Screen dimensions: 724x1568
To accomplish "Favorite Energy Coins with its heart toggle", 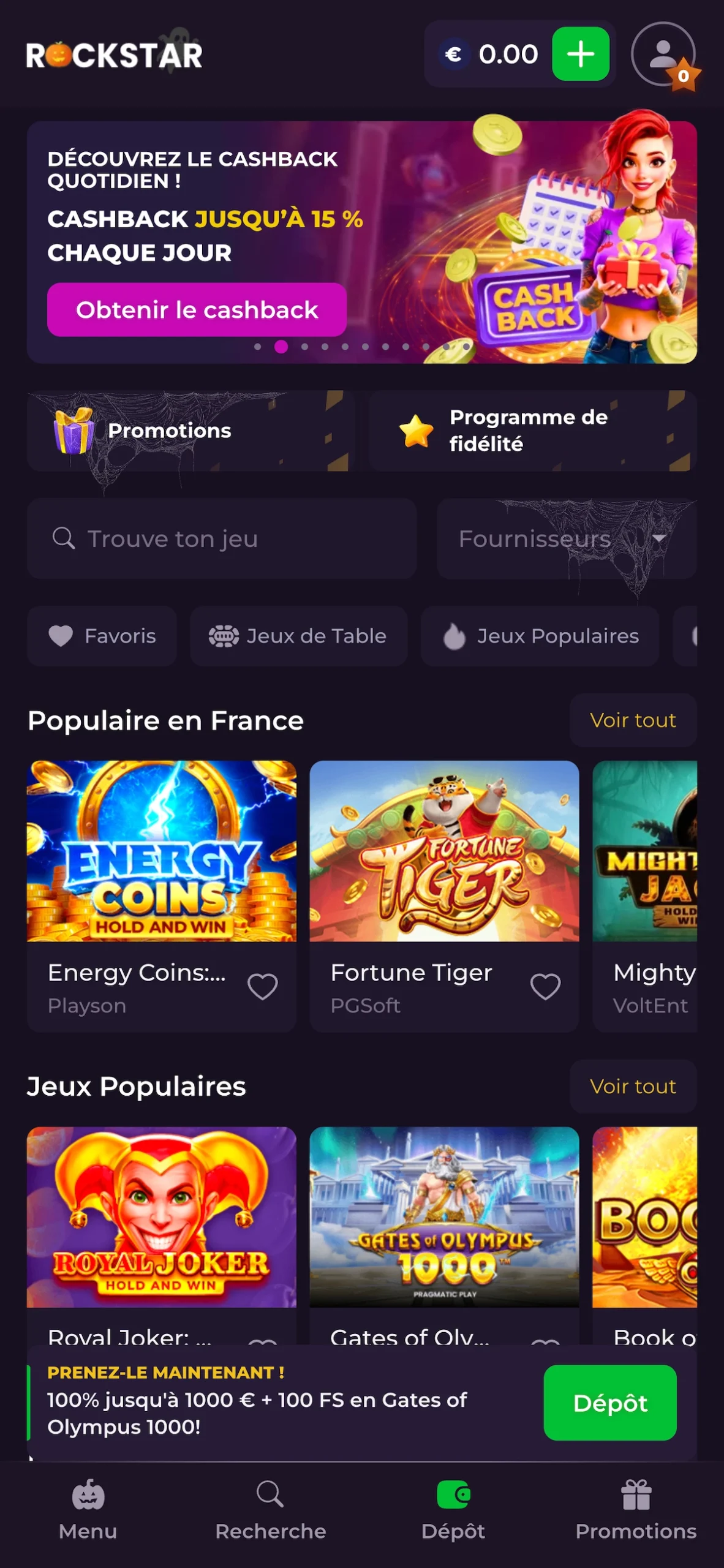I will [x=263, y=986].
